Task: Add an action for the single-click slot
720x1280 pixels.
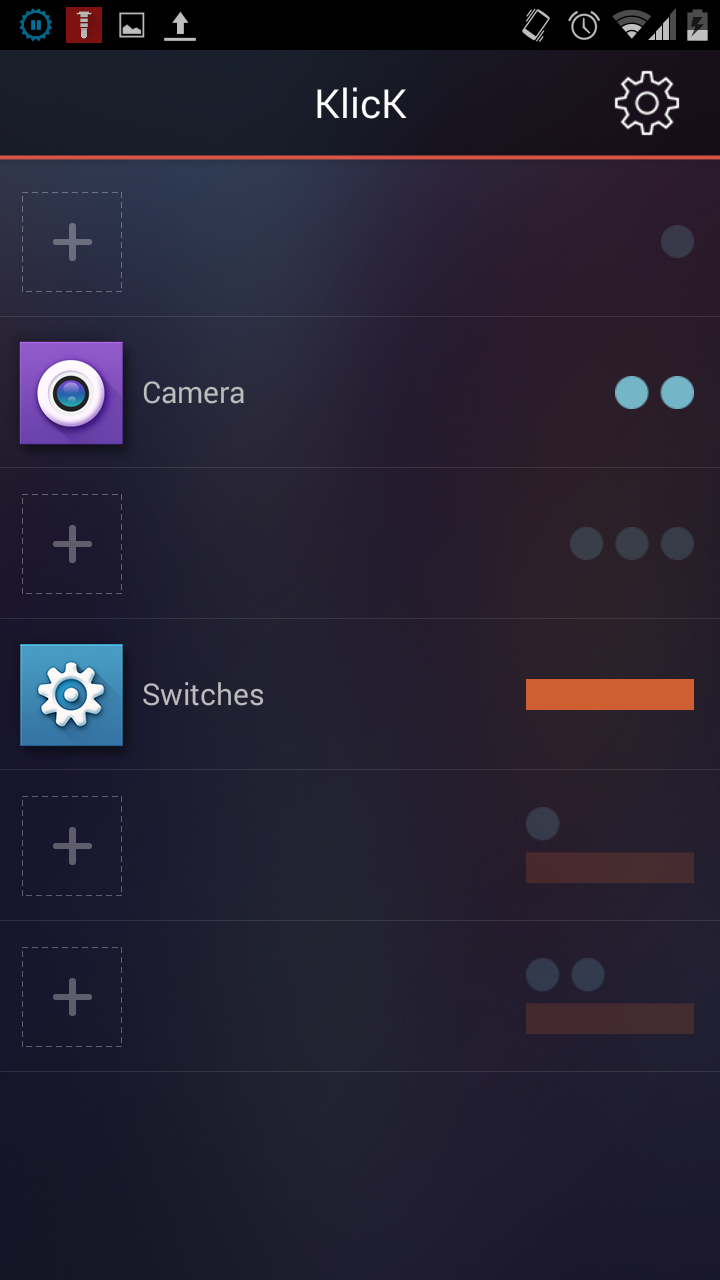Action: 72,242
